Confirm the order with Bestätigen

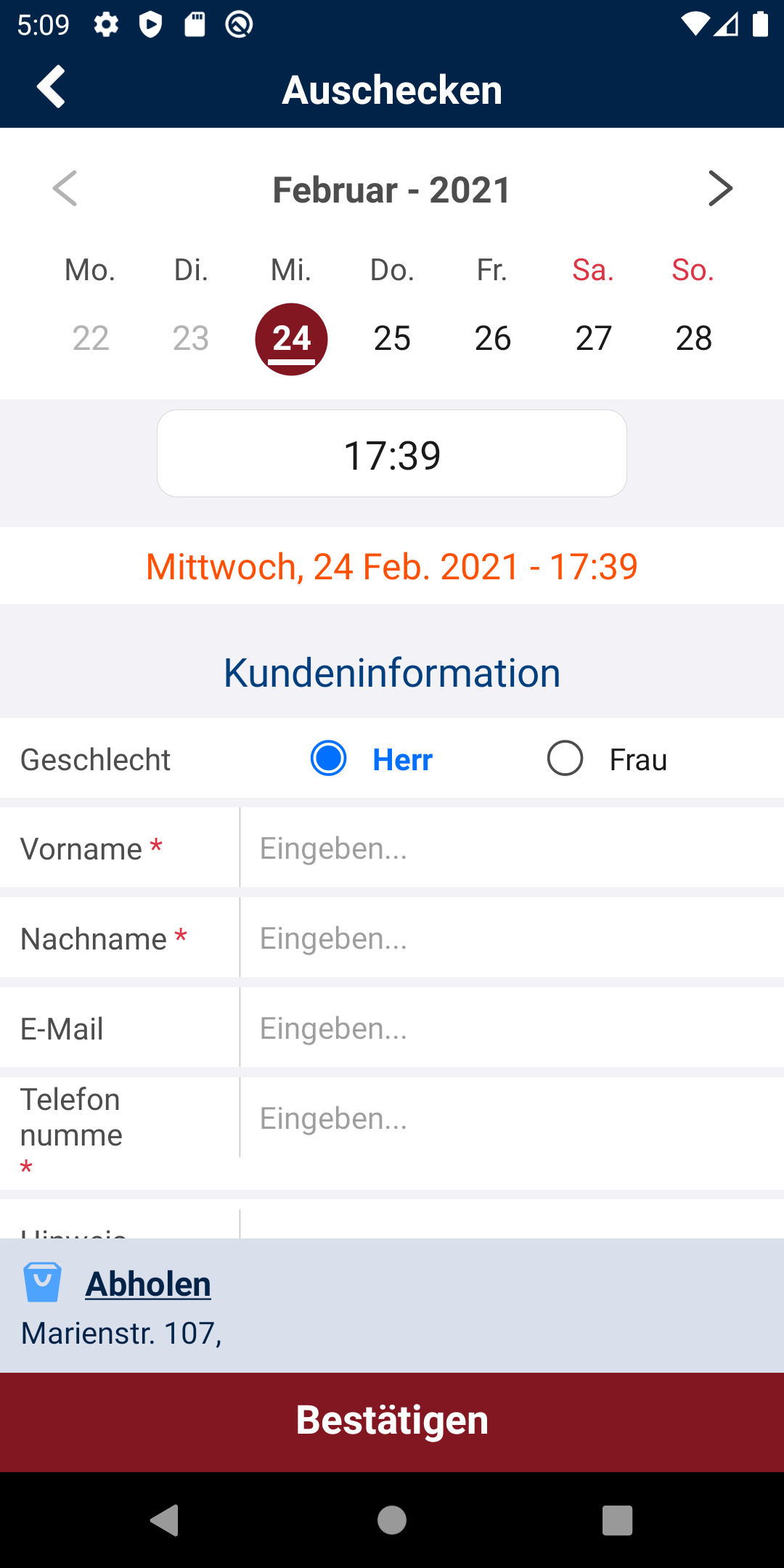[x=392, y=1421]
